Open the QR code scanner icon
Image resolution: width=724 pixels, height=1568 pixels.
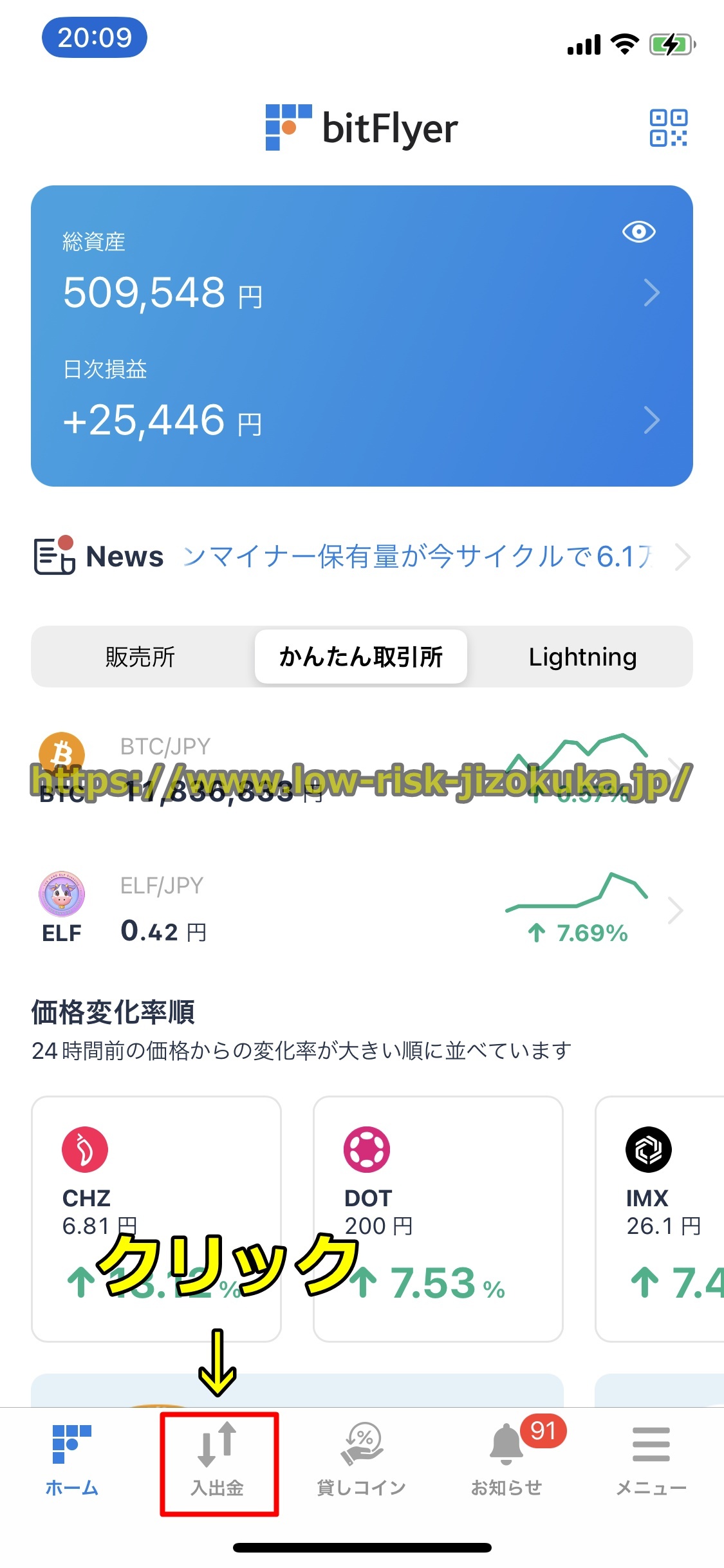click(x=669, y=127)
